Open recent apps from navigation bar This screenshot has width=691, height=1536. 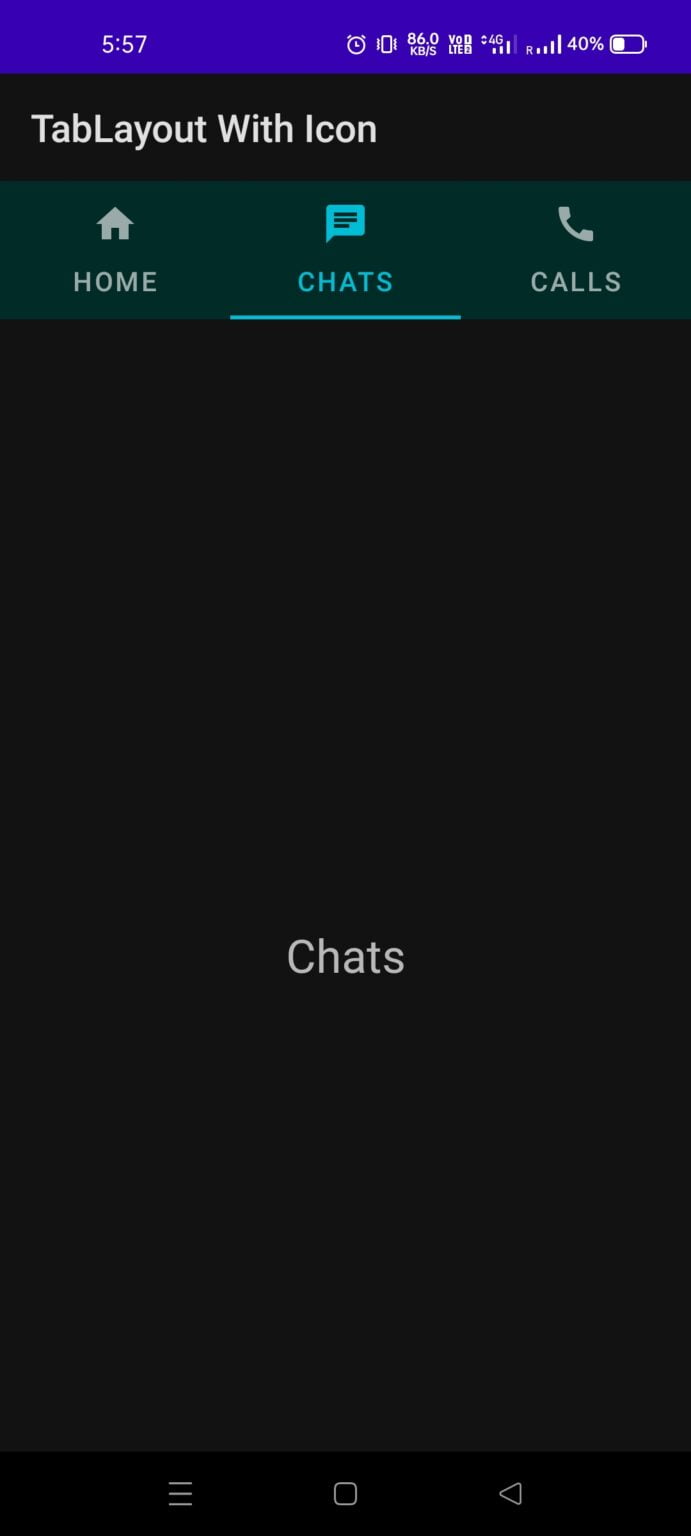pos(180,1494)
